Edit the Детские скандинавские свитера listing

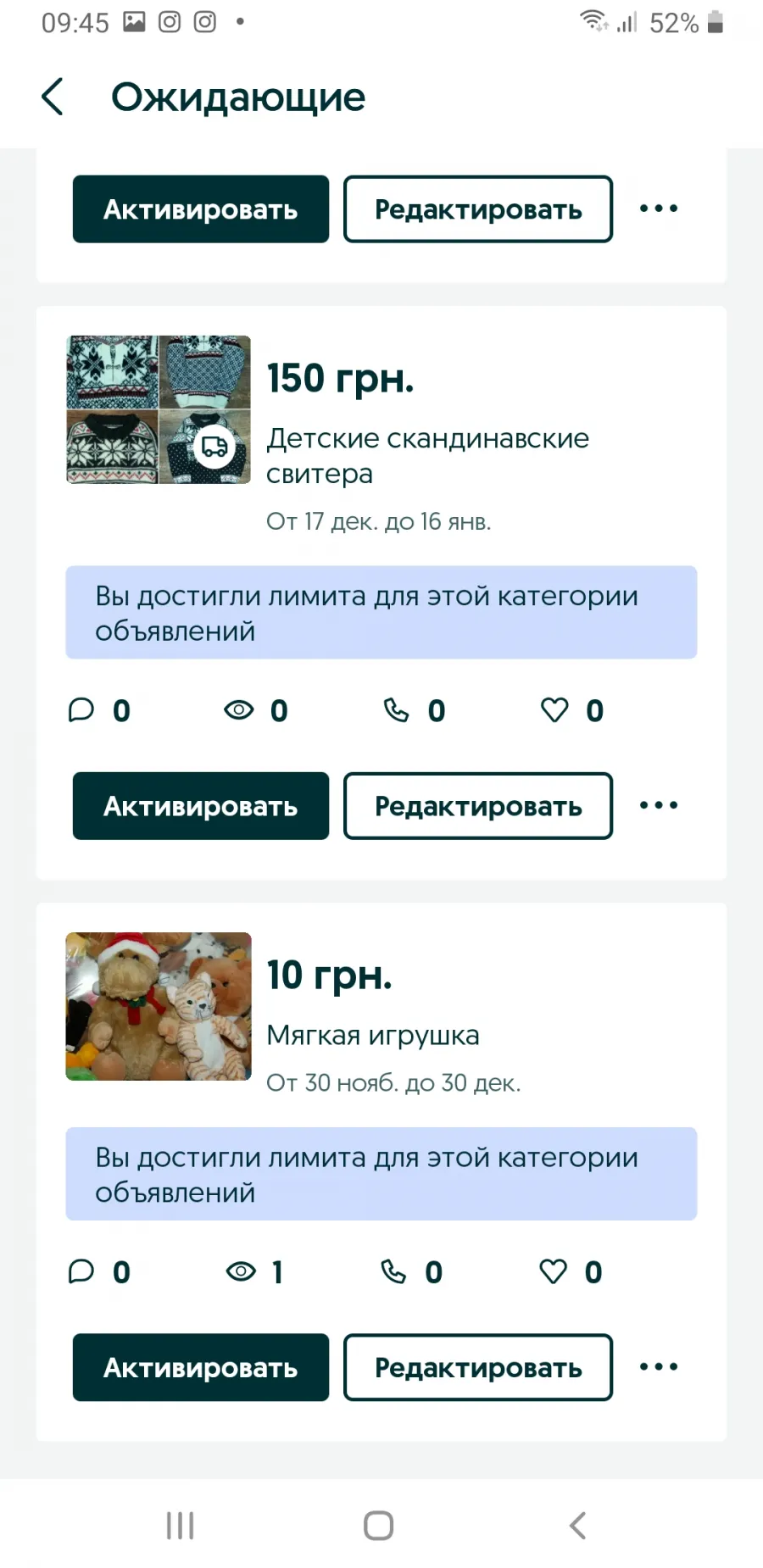click(x=478, y=805)
